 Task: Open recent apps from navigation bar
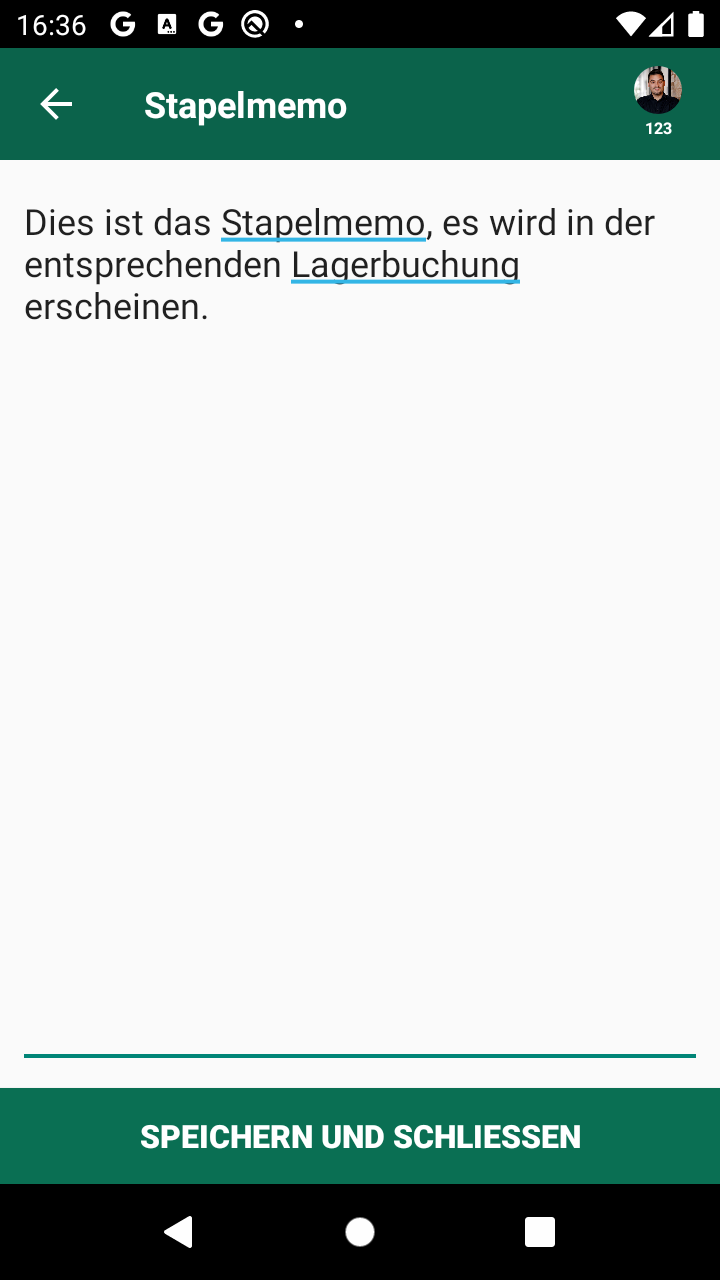tap(540, 1232)
